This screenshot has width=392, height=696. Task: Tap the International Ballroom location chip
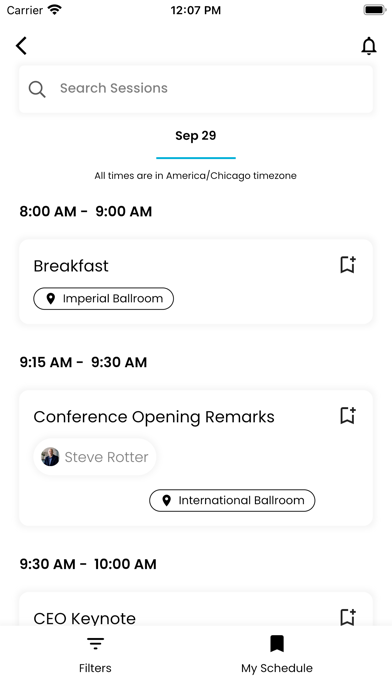point(232,500)
